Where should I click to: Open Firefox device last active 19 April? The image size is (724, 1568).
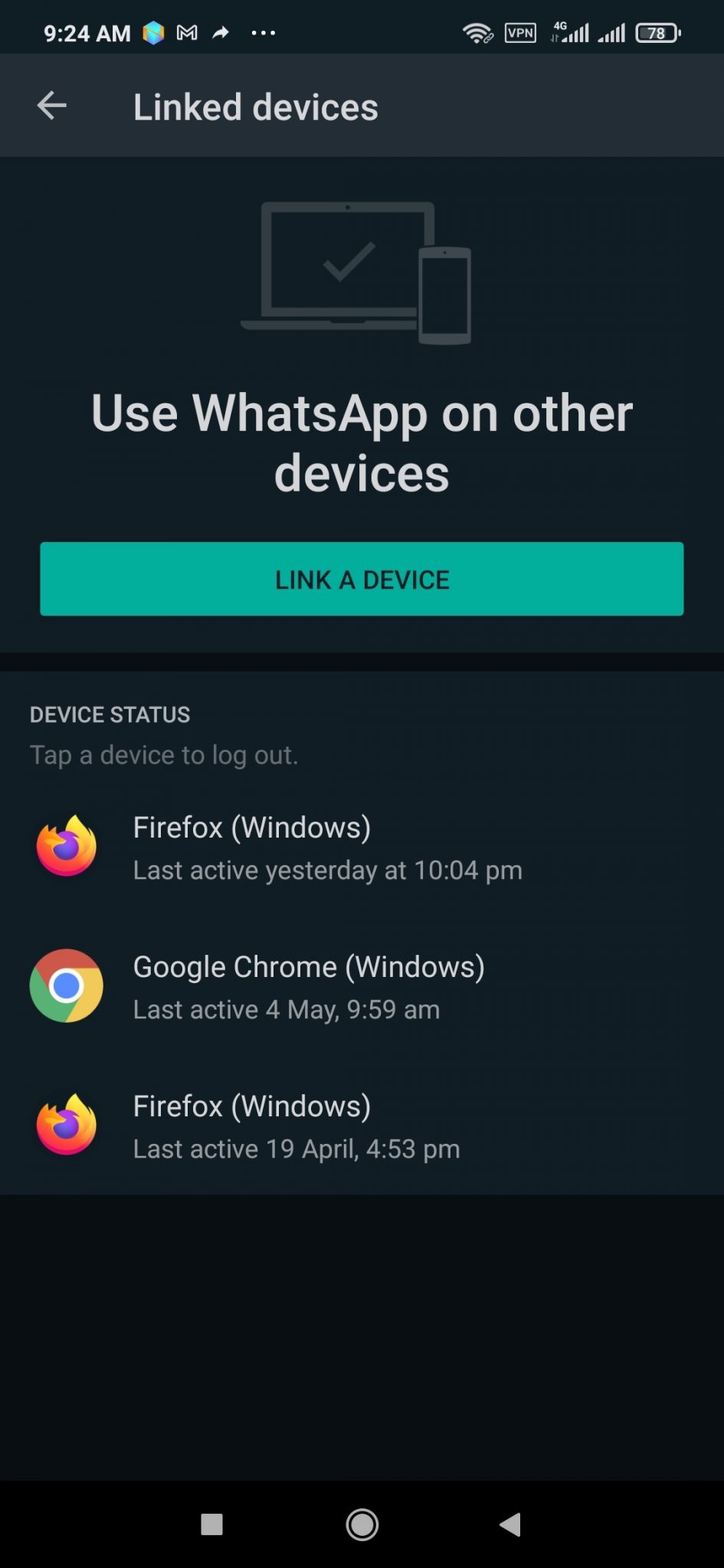pos(362,1126)
